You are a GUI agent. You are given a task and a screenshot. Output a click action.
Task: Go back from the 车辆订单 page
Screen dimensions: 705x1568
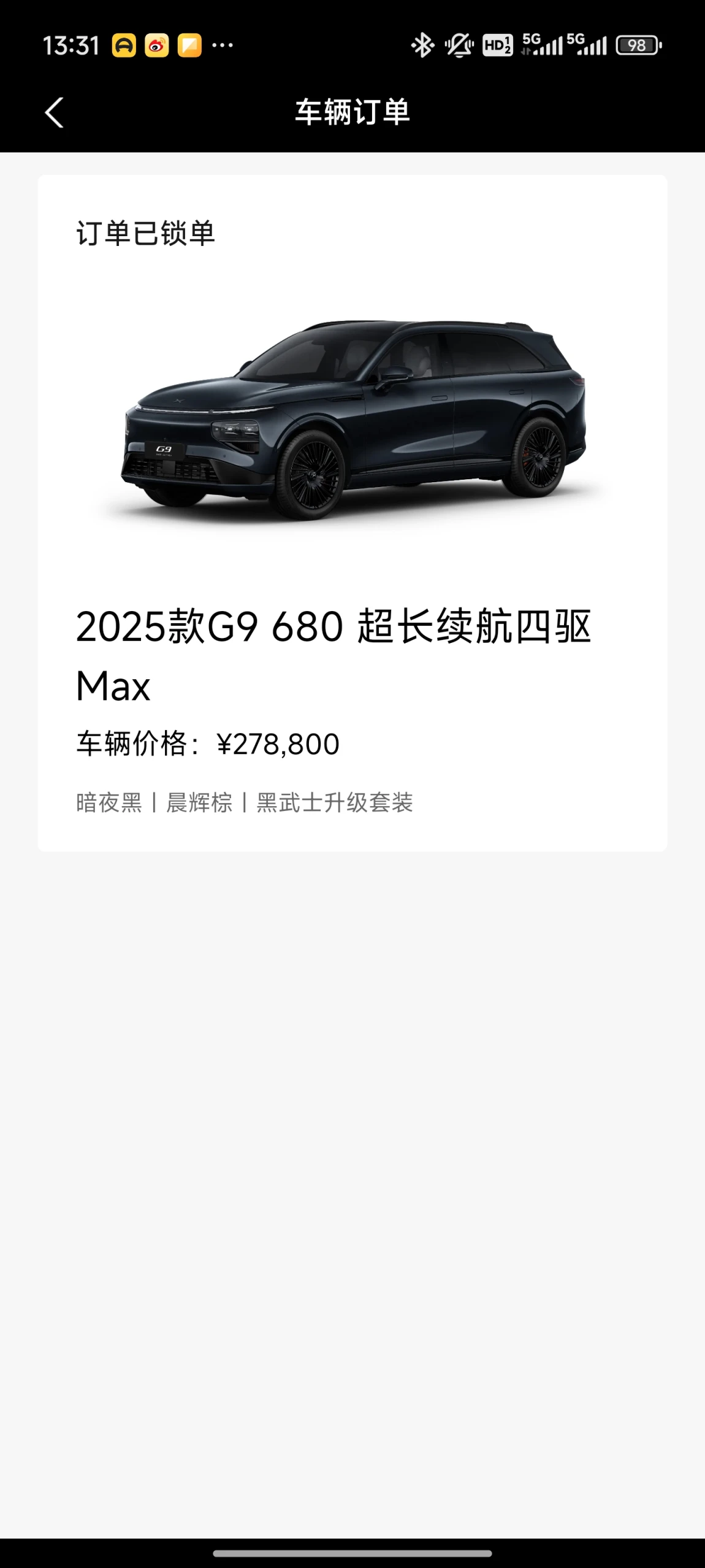[55, 113]
